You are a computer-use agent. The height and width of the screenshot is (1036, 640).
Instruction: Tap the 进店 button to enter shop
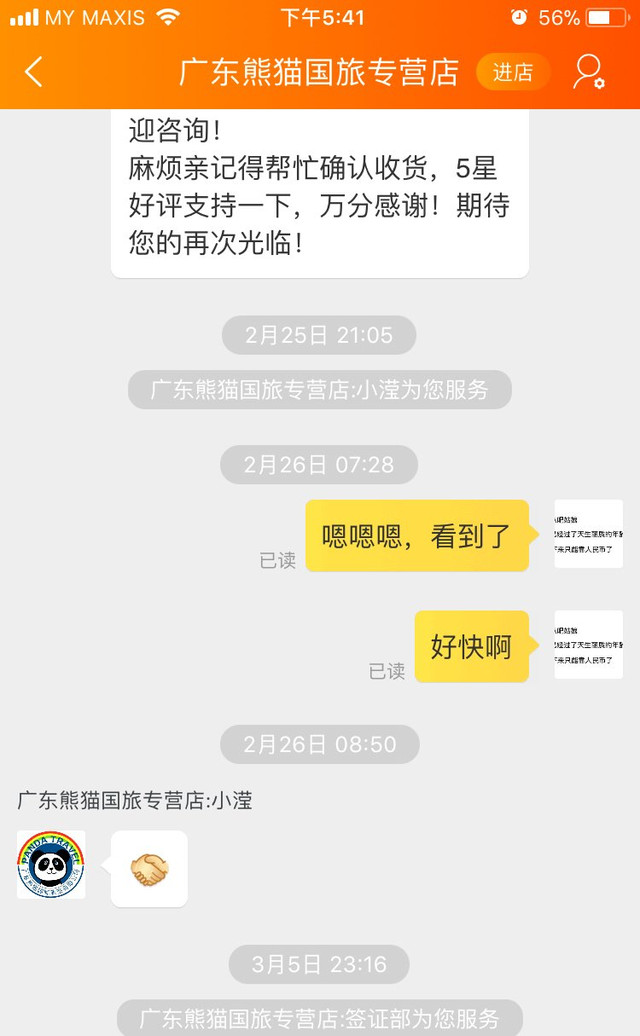click(x=513, y=72)
